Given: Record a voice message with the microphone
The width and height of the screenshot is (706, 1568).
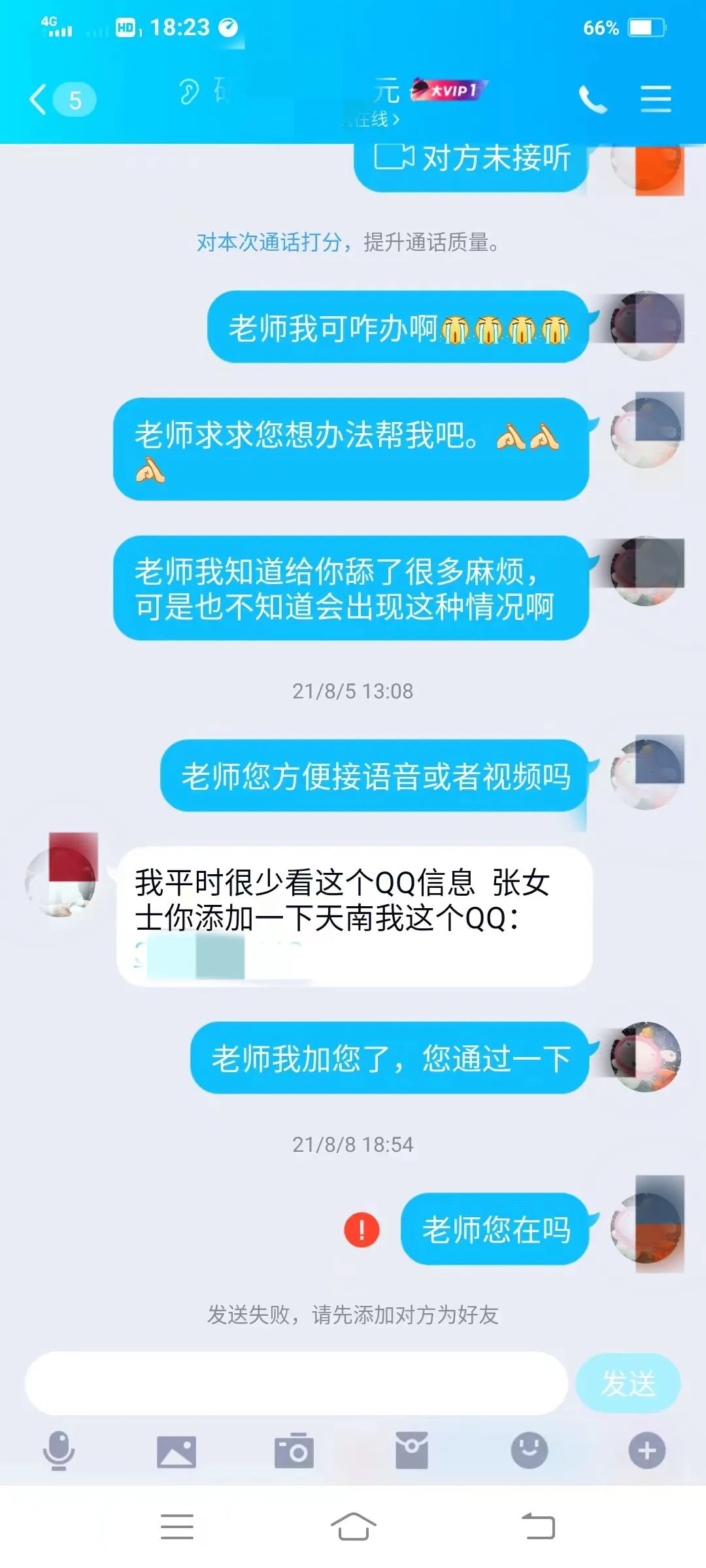Looking at the screenshot, I should [59, 1450].
